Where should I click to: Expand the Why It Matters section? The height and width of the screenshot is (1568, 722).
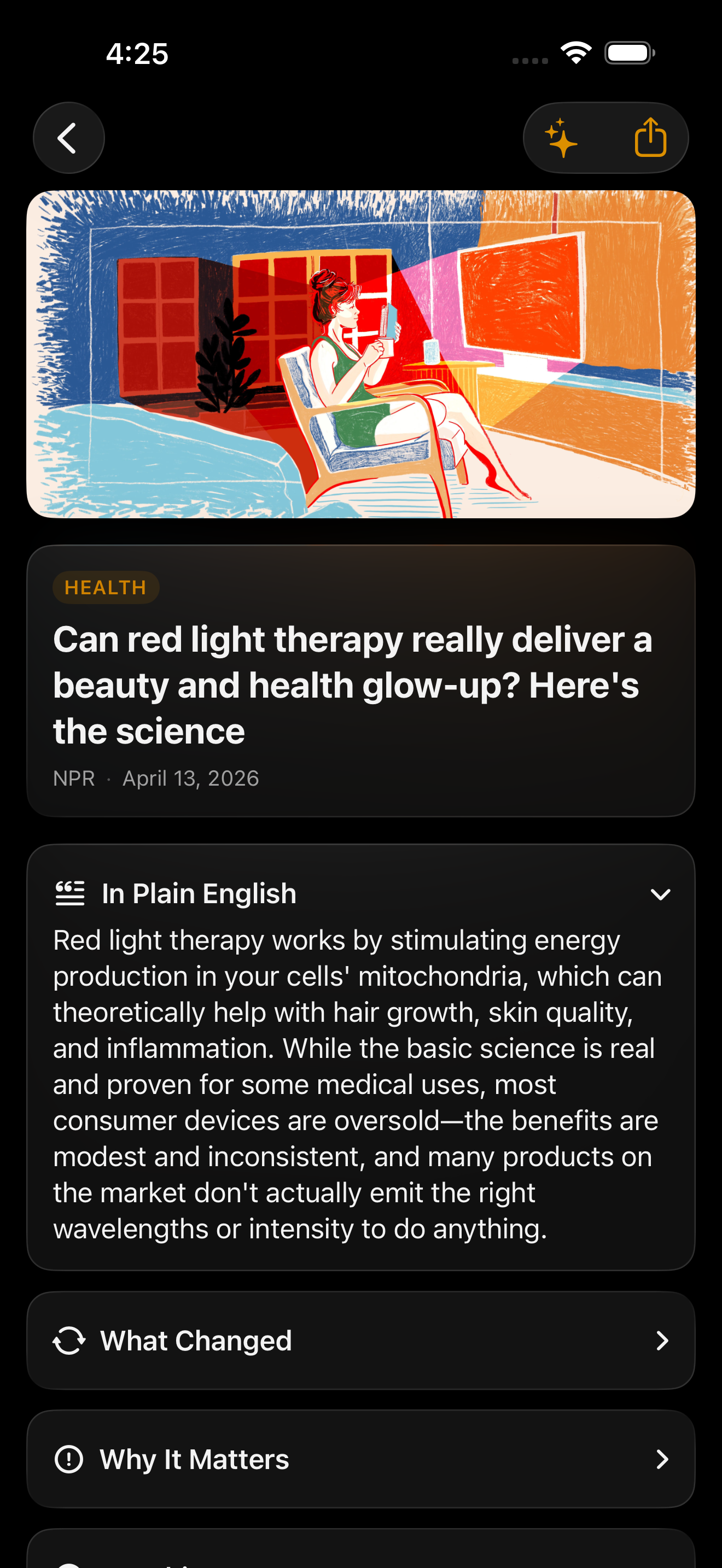[361, 1459]
